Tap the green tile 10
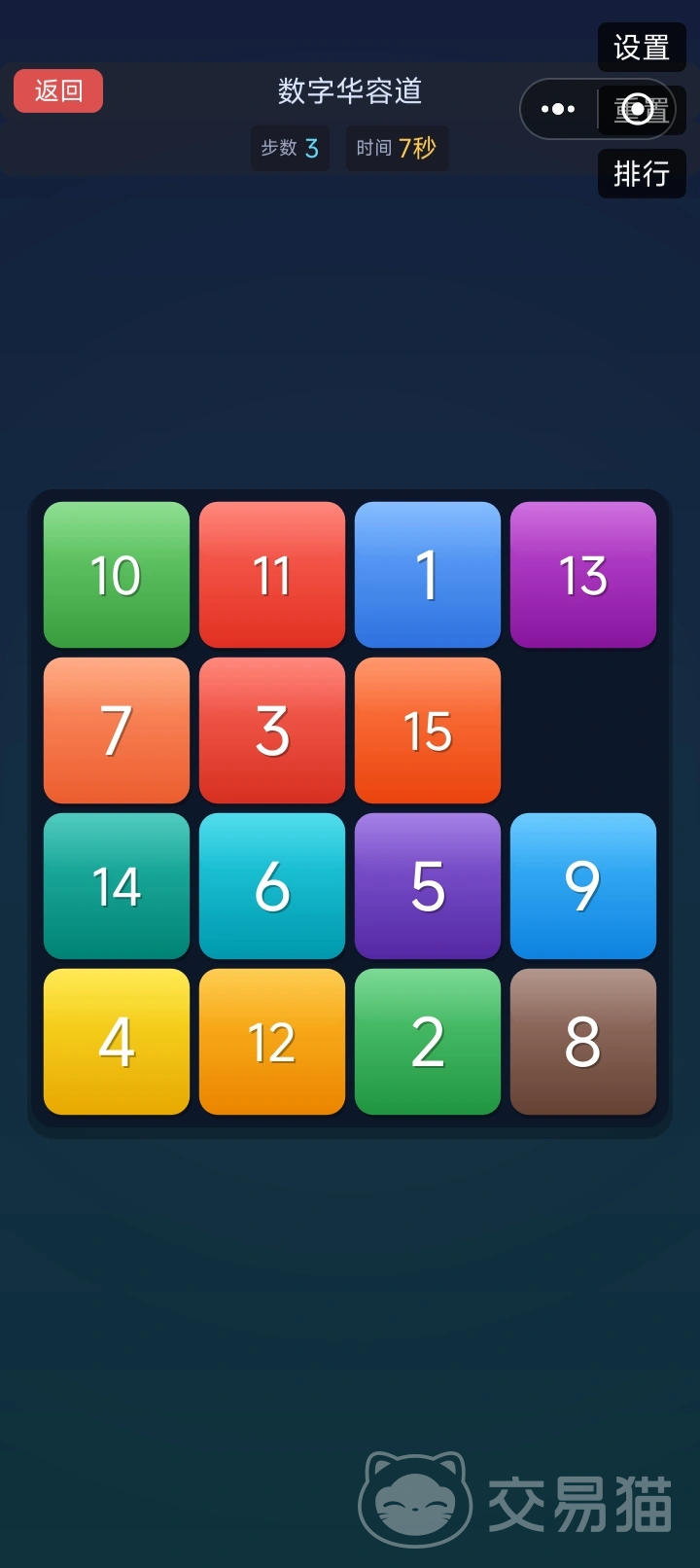This screenshot has height=1568, width=700. pos(117,575)
